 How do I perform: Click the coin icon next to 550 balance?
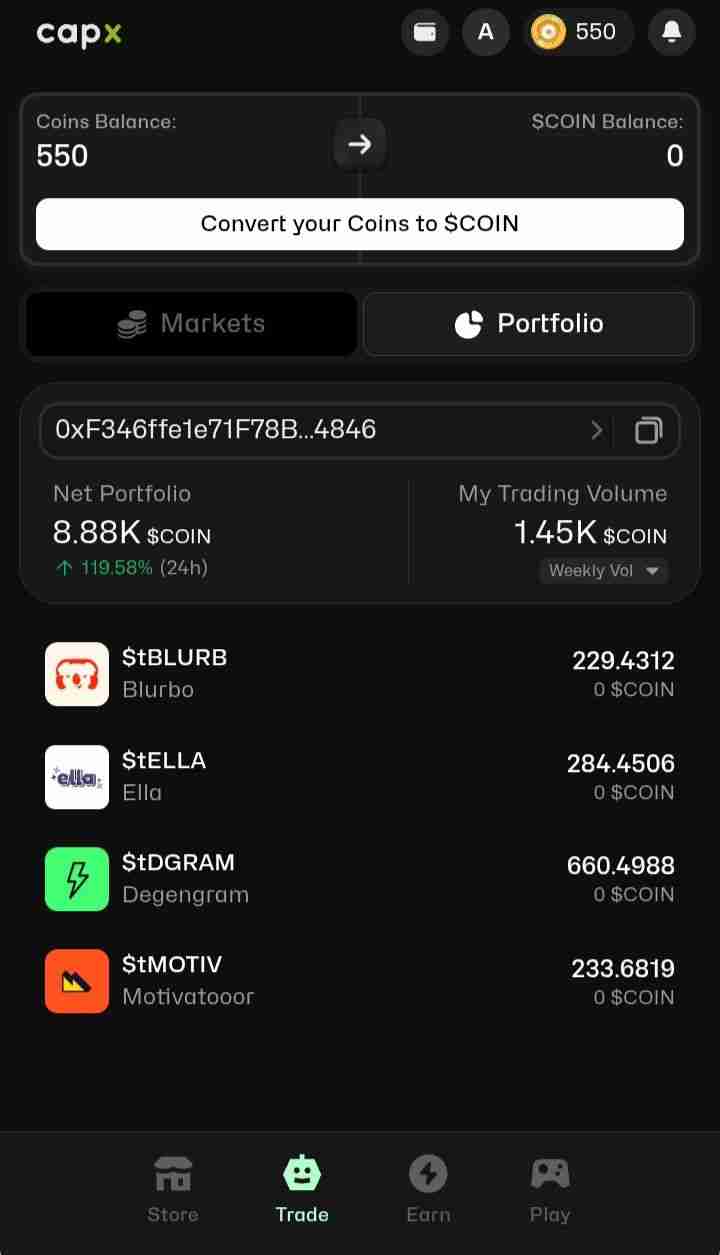548,32
